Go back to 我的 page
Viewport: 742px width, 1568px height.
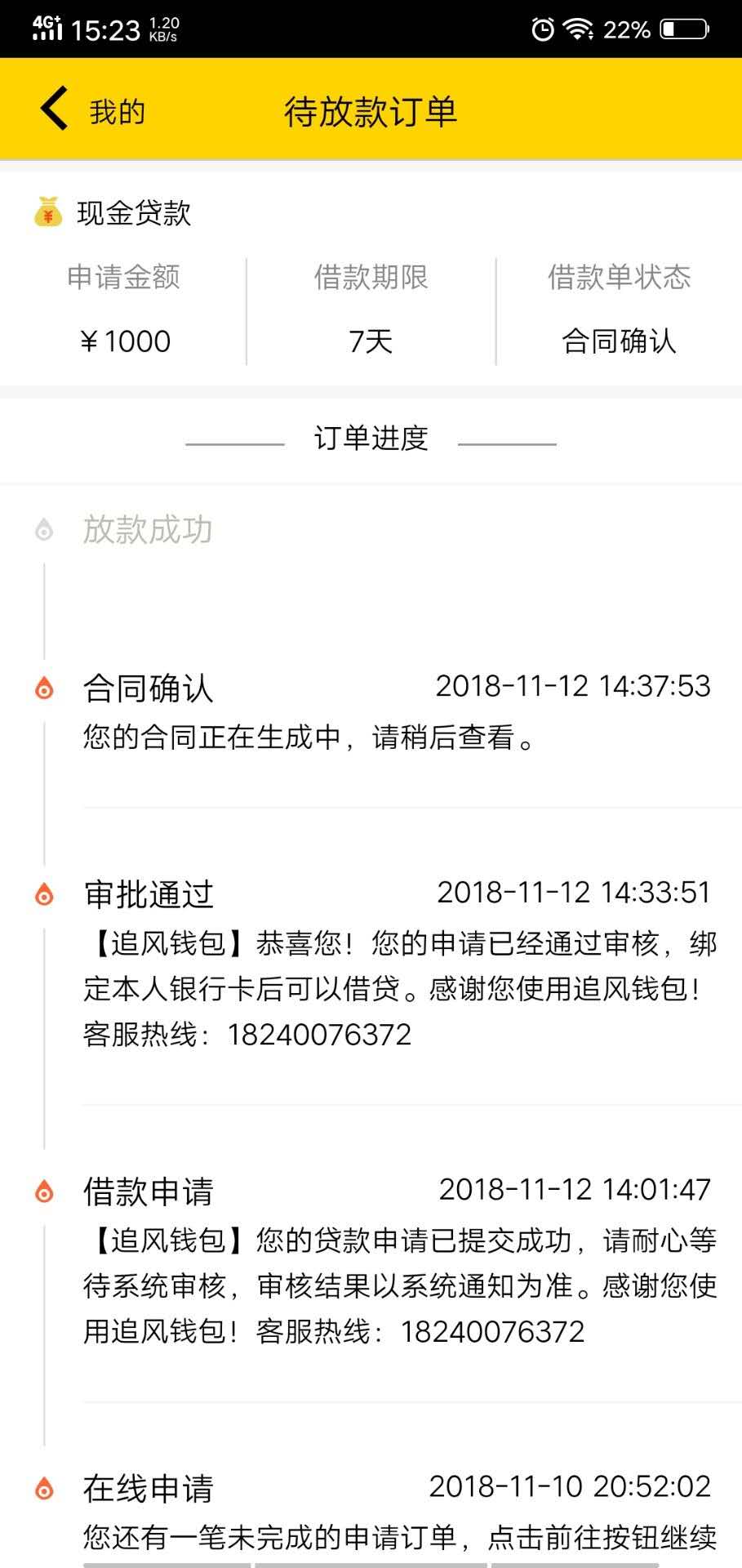click(x=92, y=110)
